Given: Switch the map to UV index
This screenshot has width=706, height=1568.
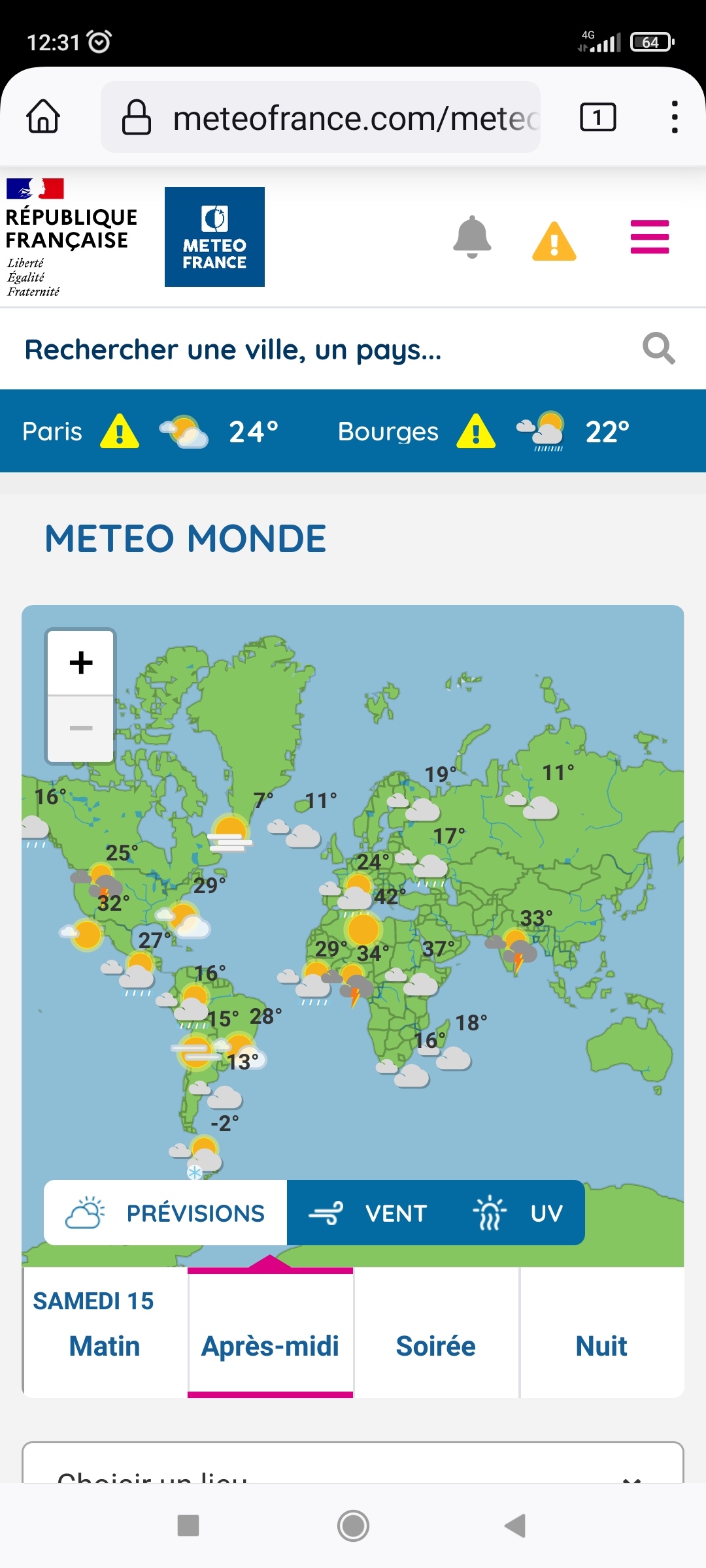Looking at the screenshot, I should coord(520,1213).
